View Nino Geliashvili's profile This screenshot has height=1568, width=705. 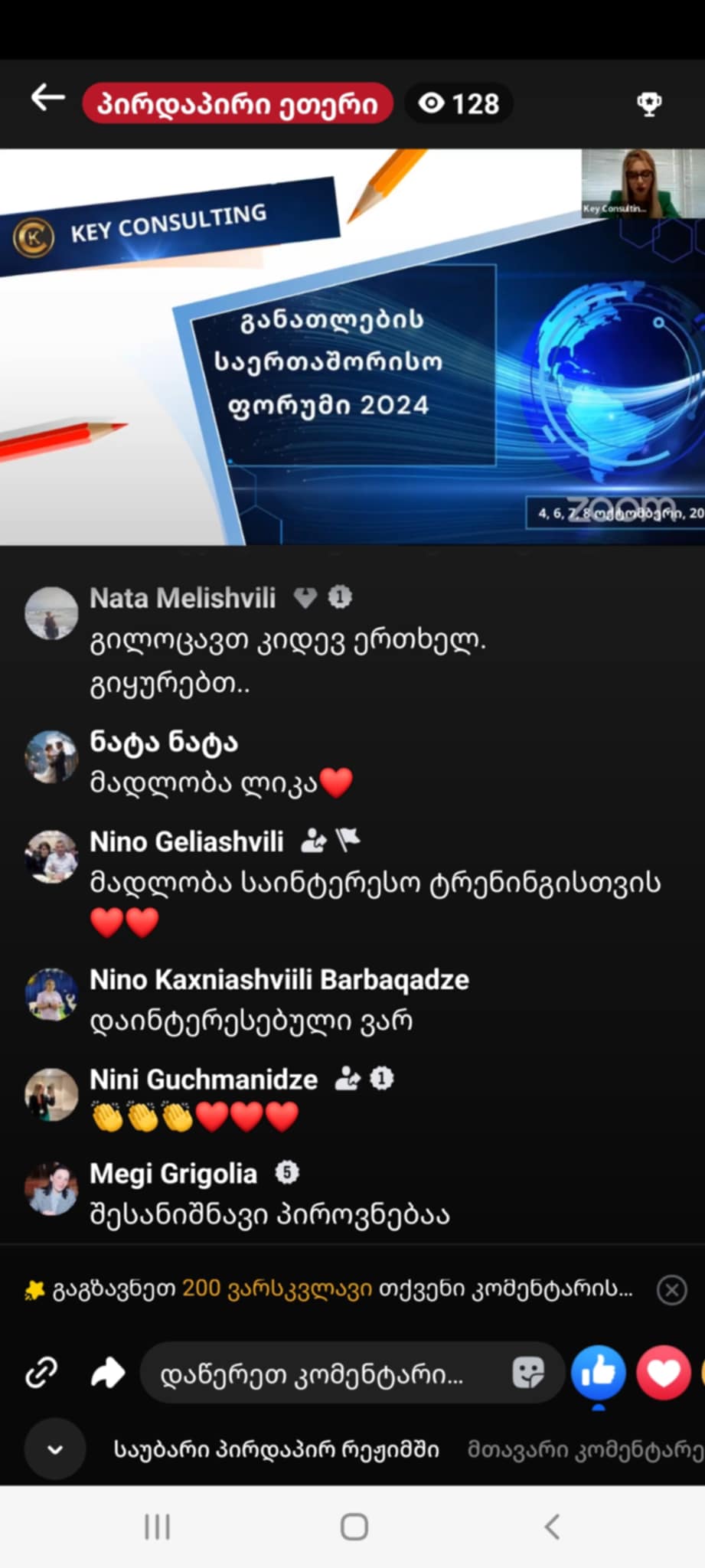(186, 841)
